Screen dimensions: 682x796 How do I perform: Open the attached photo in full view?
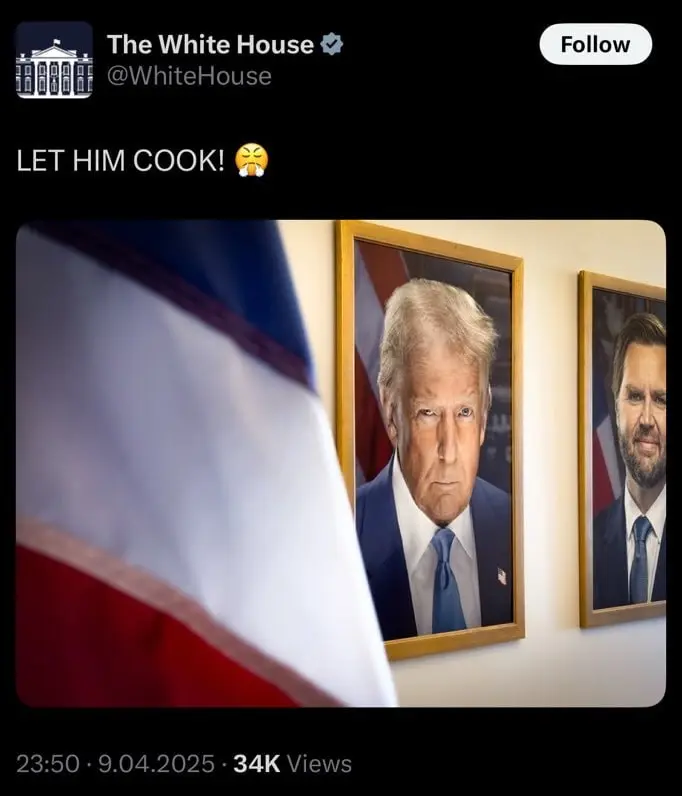tap(340, 463)
